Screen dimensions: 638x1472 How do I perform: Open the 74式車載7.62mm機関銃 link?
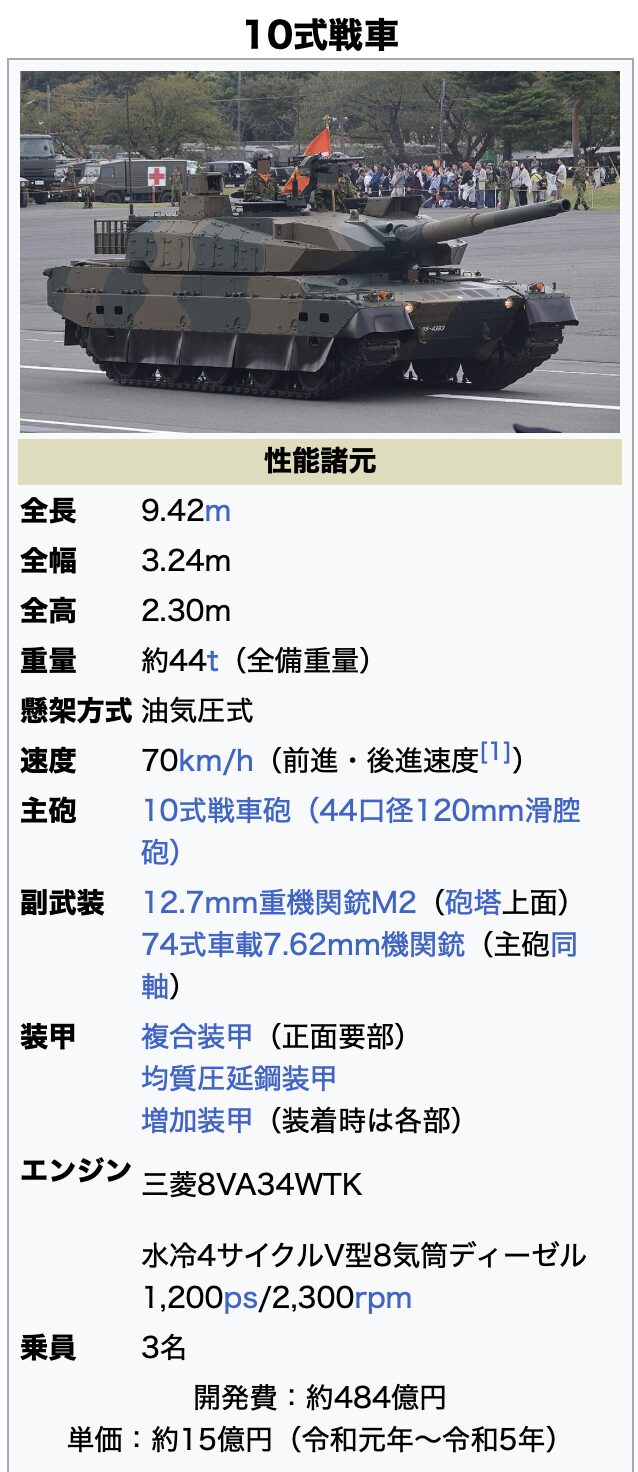pos(303,945)
